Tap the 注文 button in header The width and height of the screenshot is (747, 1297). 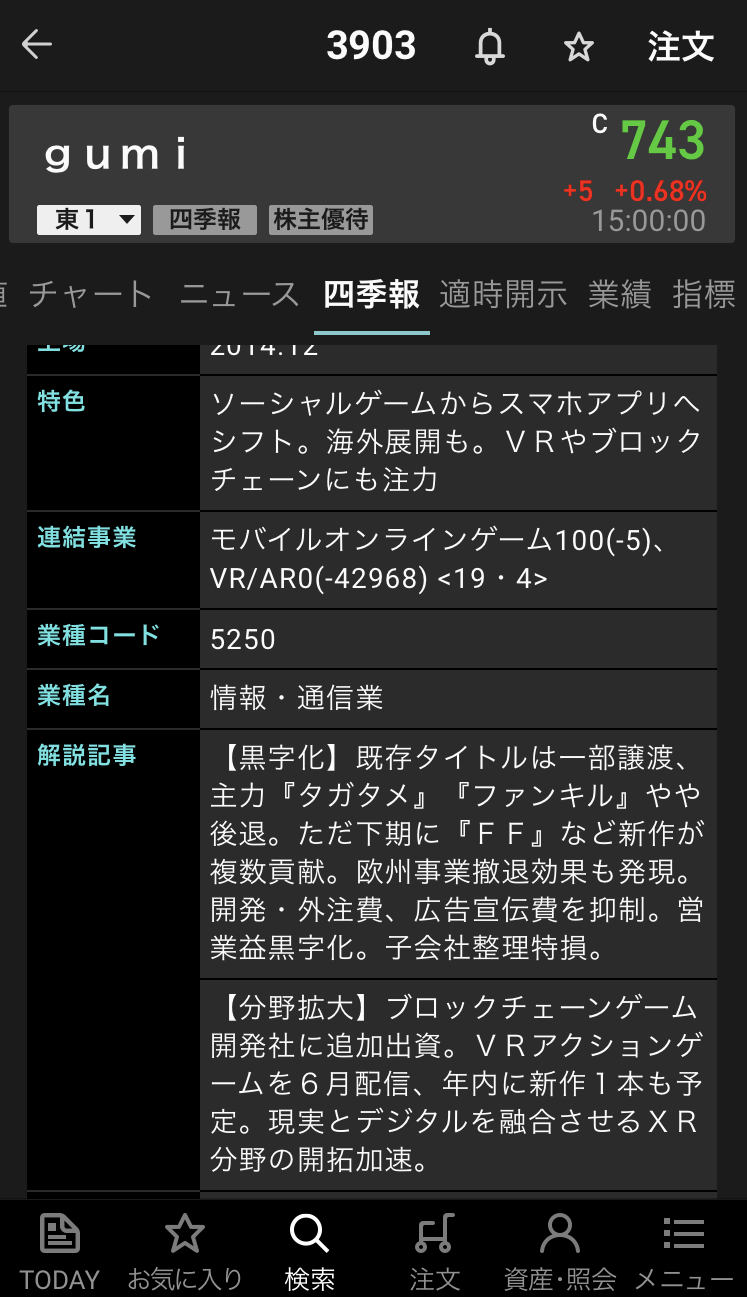click(681, 47)
